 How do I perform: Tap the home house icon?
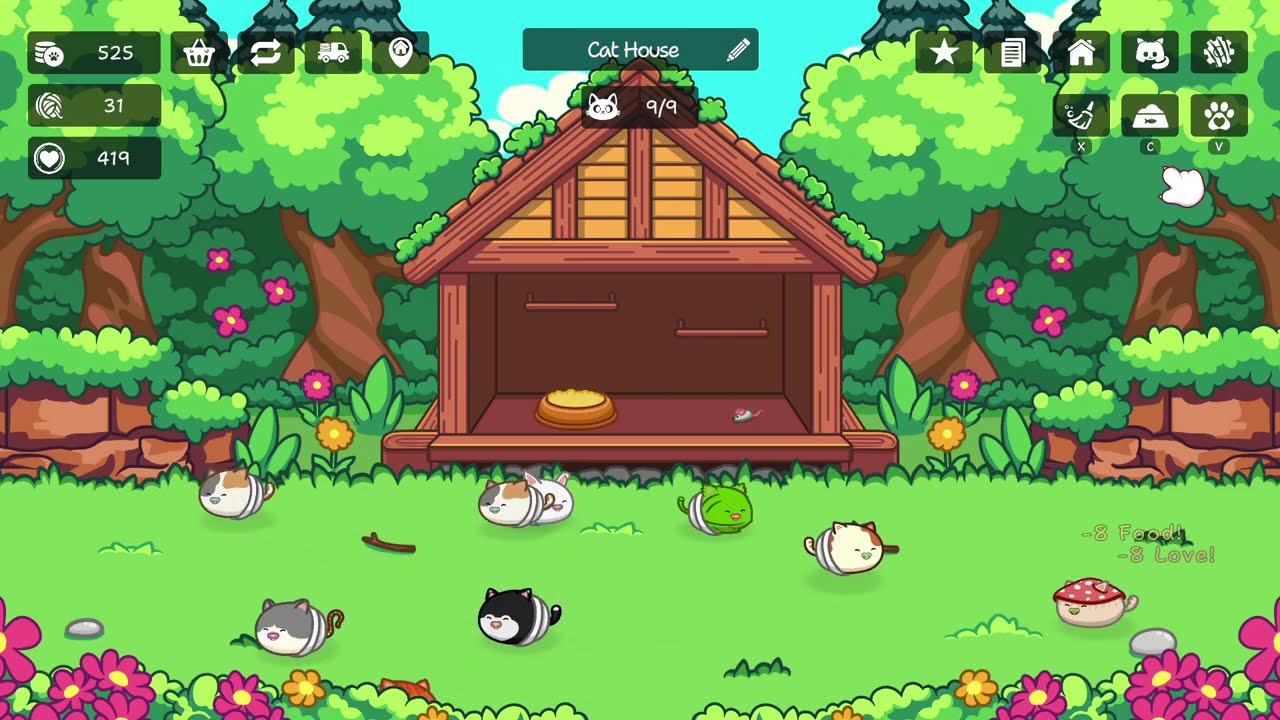coord(1081,53)
